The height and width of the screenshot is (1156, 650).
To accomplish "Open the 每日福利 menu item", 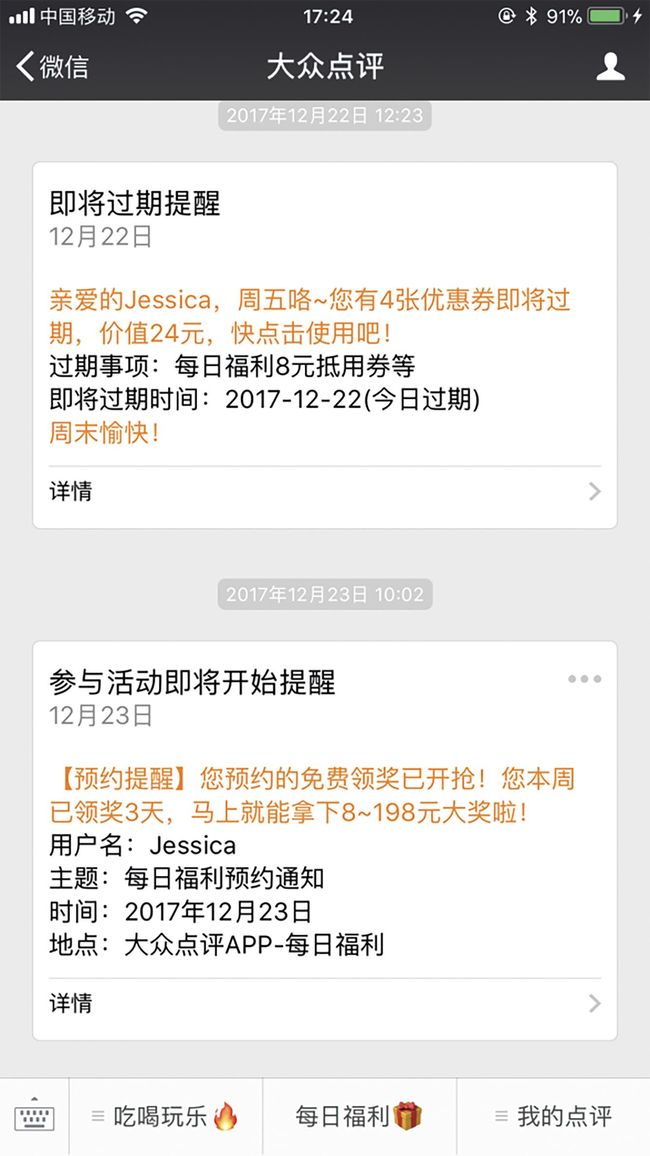I will (x=360, y=1117).
